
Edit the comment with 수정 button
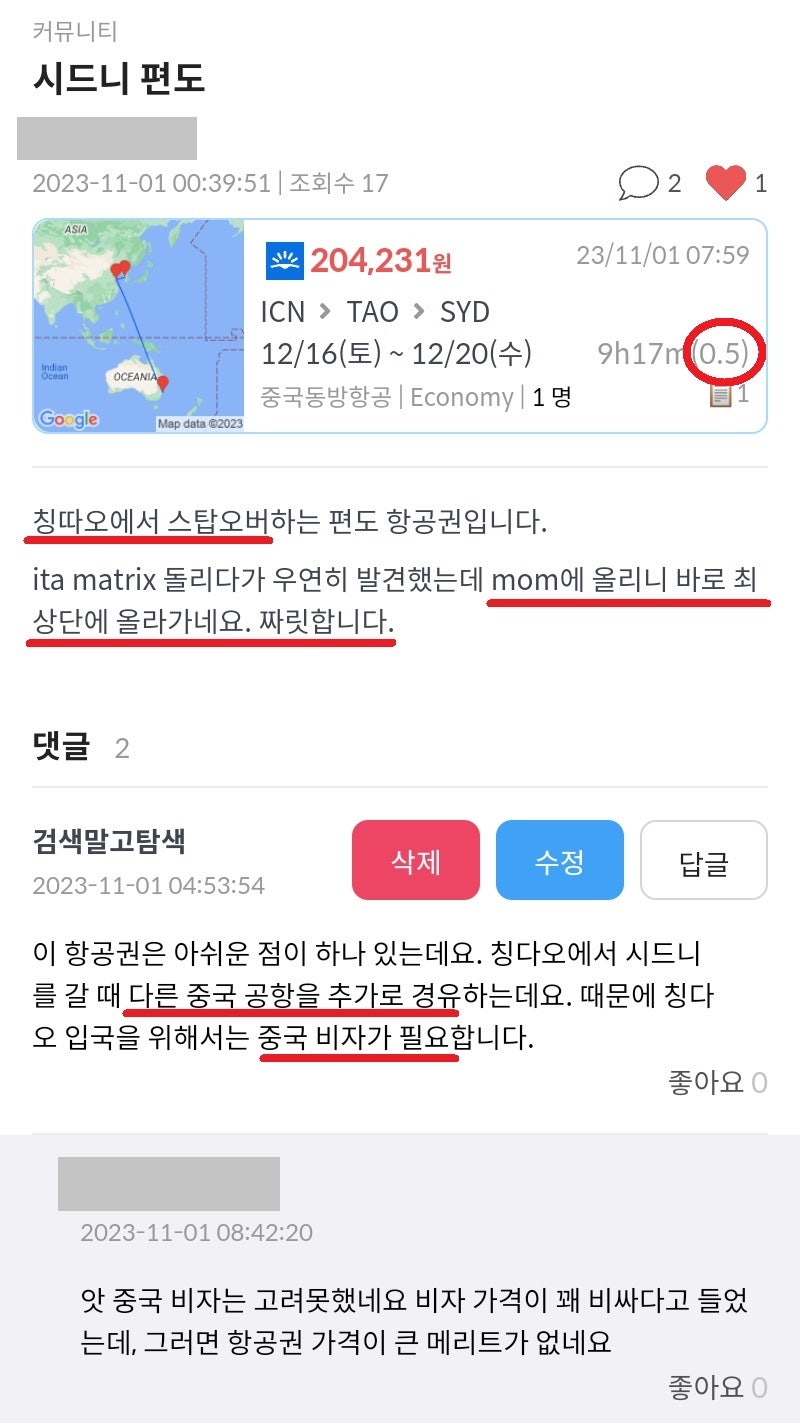tap(560, 861)
